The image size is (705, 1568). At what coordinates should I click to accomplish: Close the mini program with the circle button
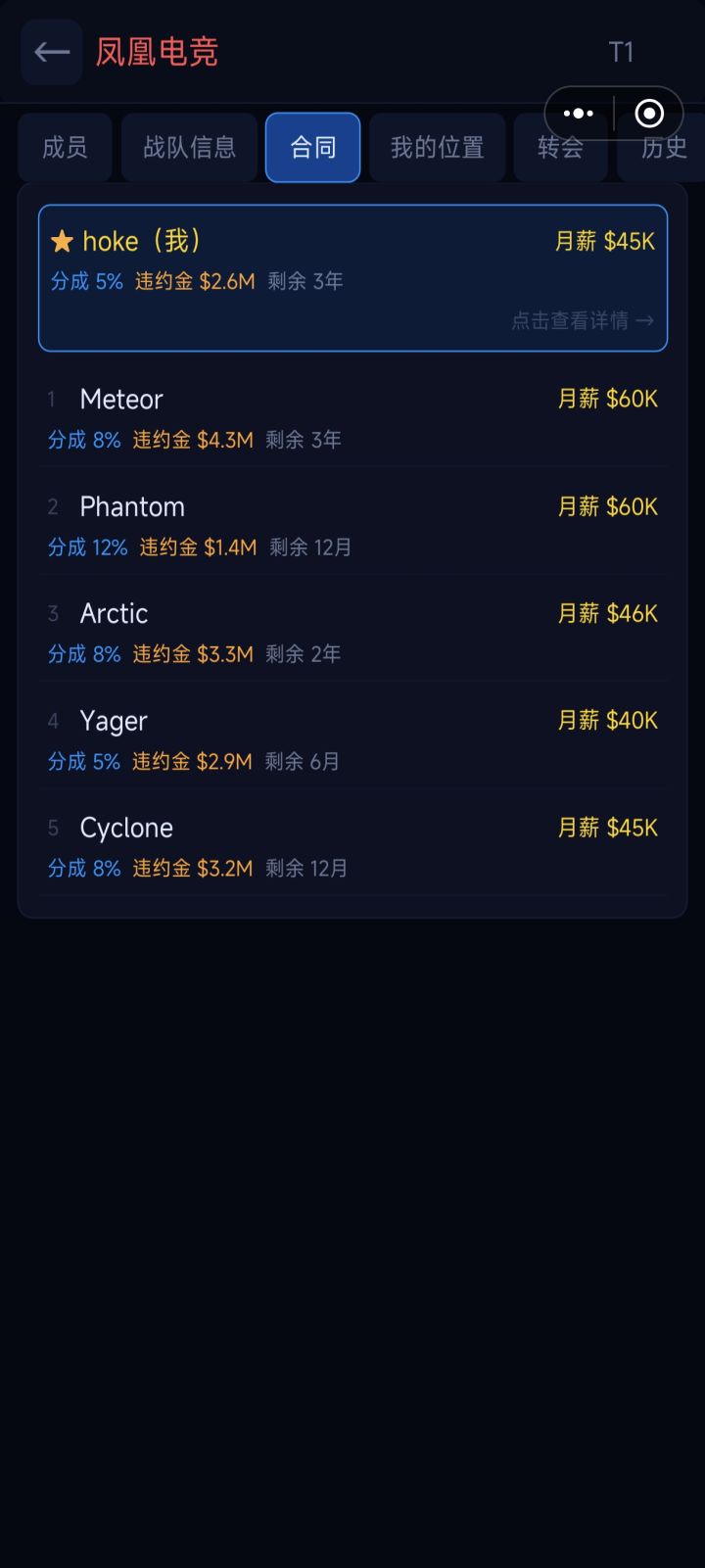pyautogui.click(x=649, y=114)
